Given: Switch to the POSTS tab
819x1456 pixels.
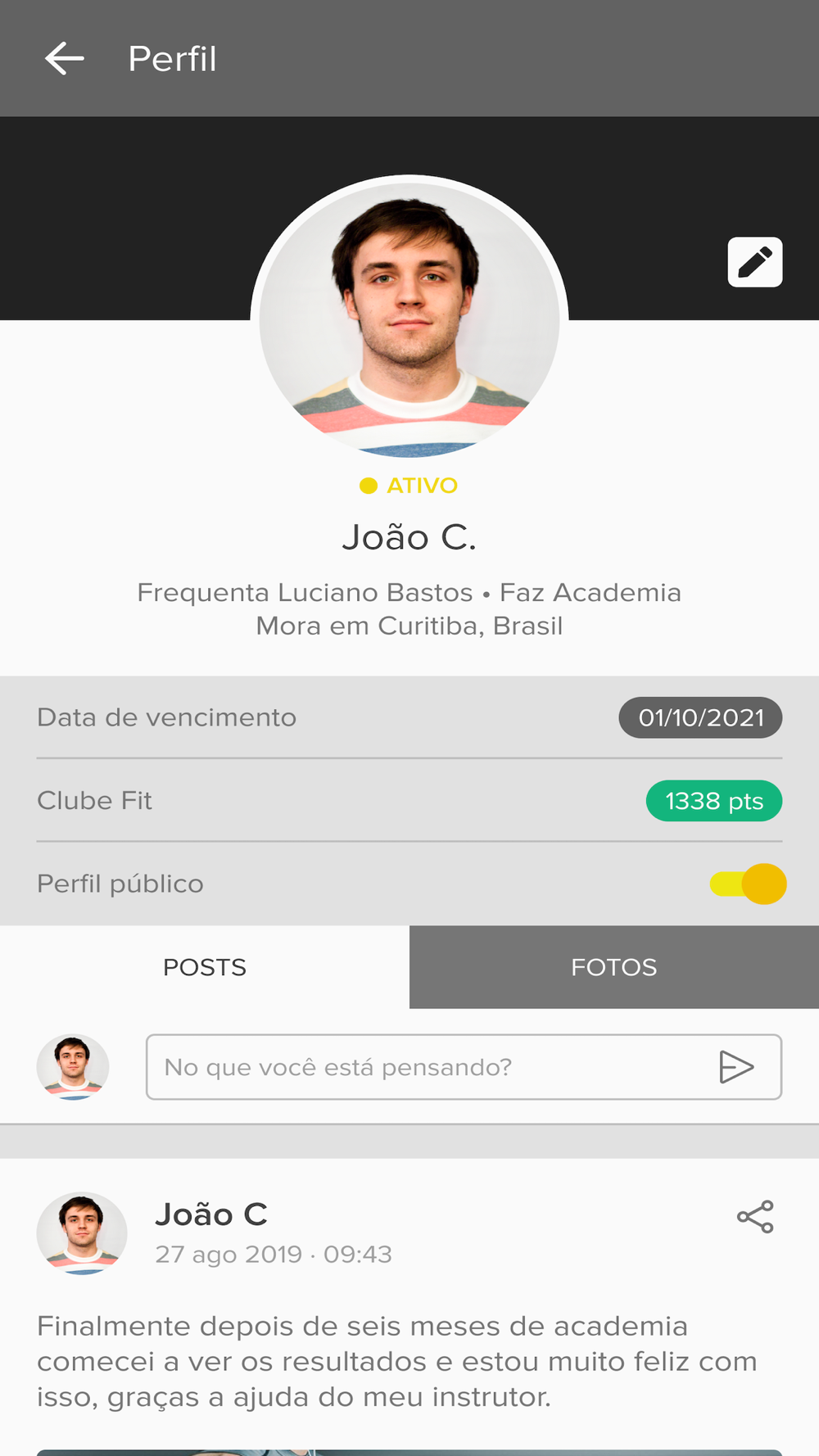Looking at the screenshot, I should [x=205, y=967].
